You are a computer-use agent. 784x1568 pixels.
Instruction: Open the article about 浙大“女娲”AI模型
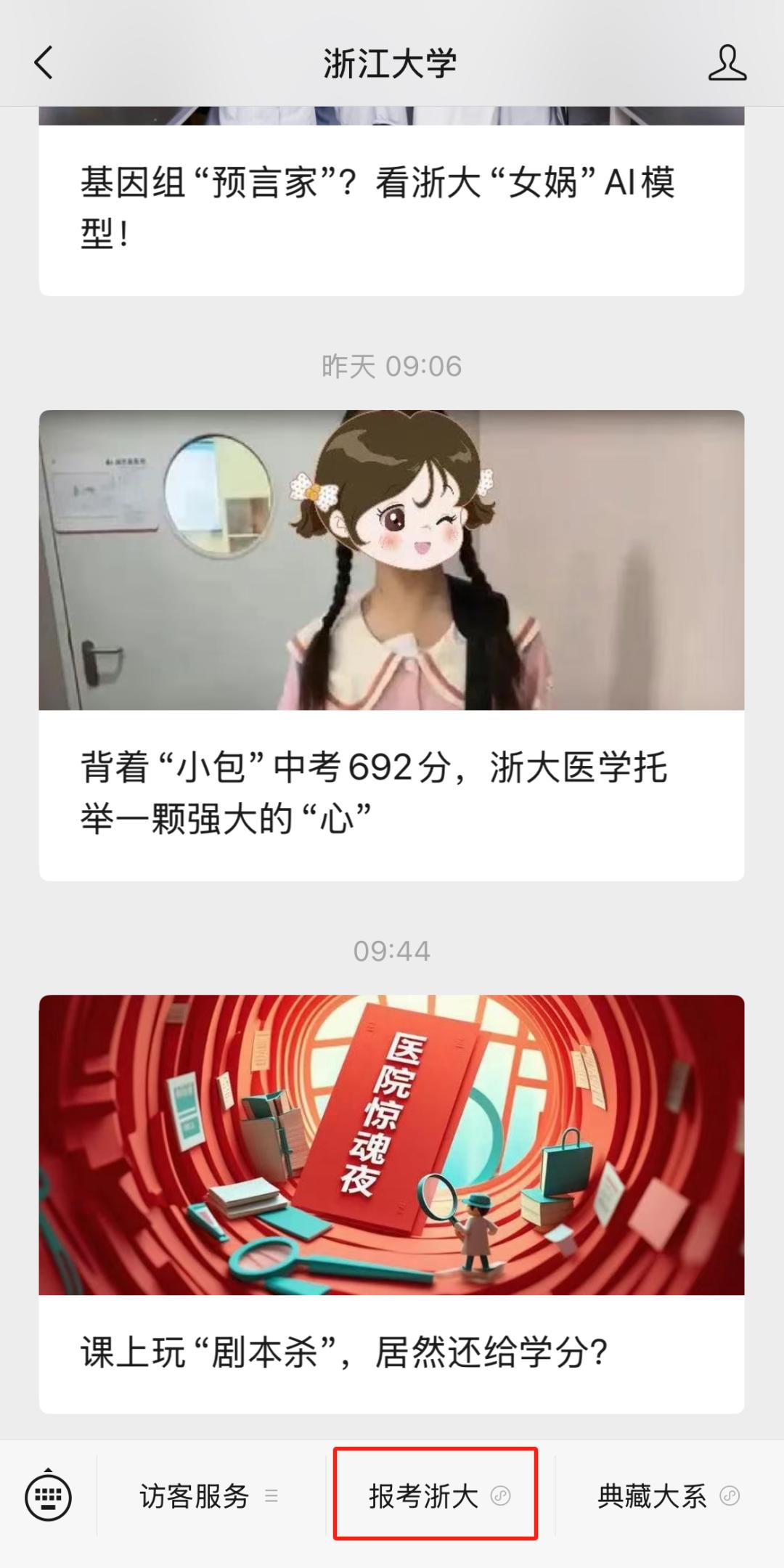coord(377,208)
